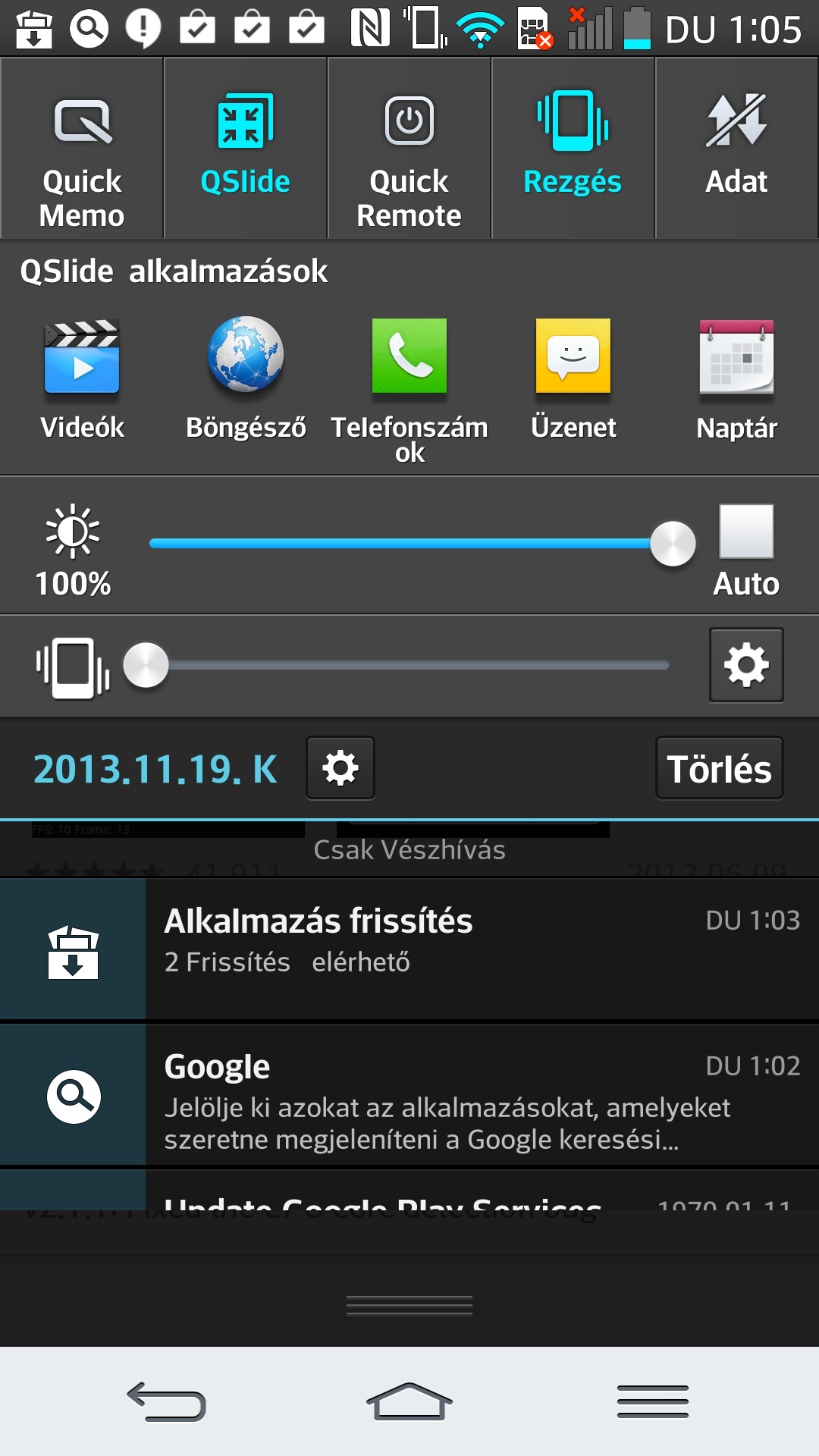Enable Adat mobile data

tap(736, 149)
